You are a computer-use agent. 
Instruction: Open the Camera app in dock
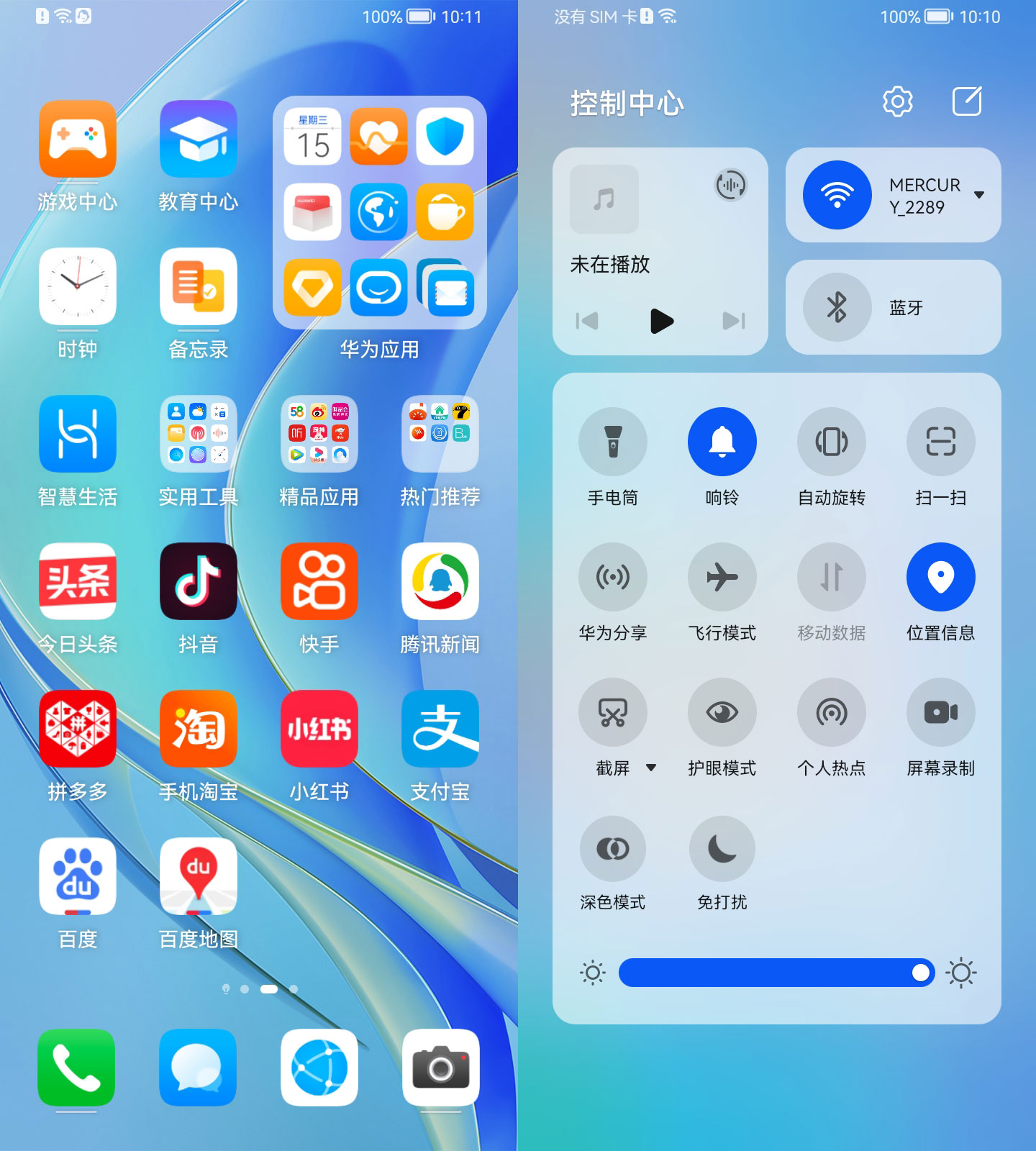(440, 1068)
